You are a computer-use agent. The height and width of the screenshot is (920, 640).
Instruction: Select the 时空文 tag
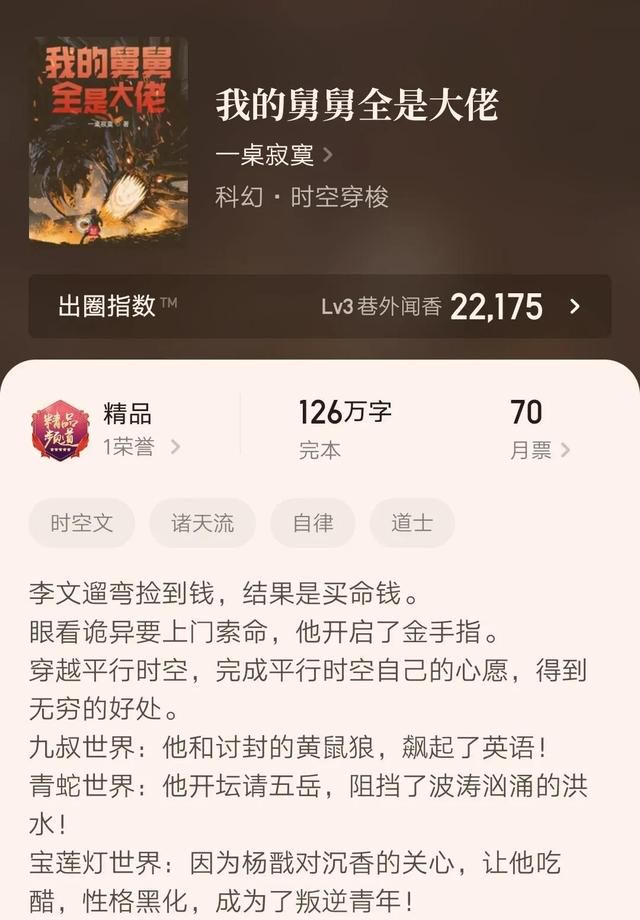pyautogui.click(x=82, y=523)
